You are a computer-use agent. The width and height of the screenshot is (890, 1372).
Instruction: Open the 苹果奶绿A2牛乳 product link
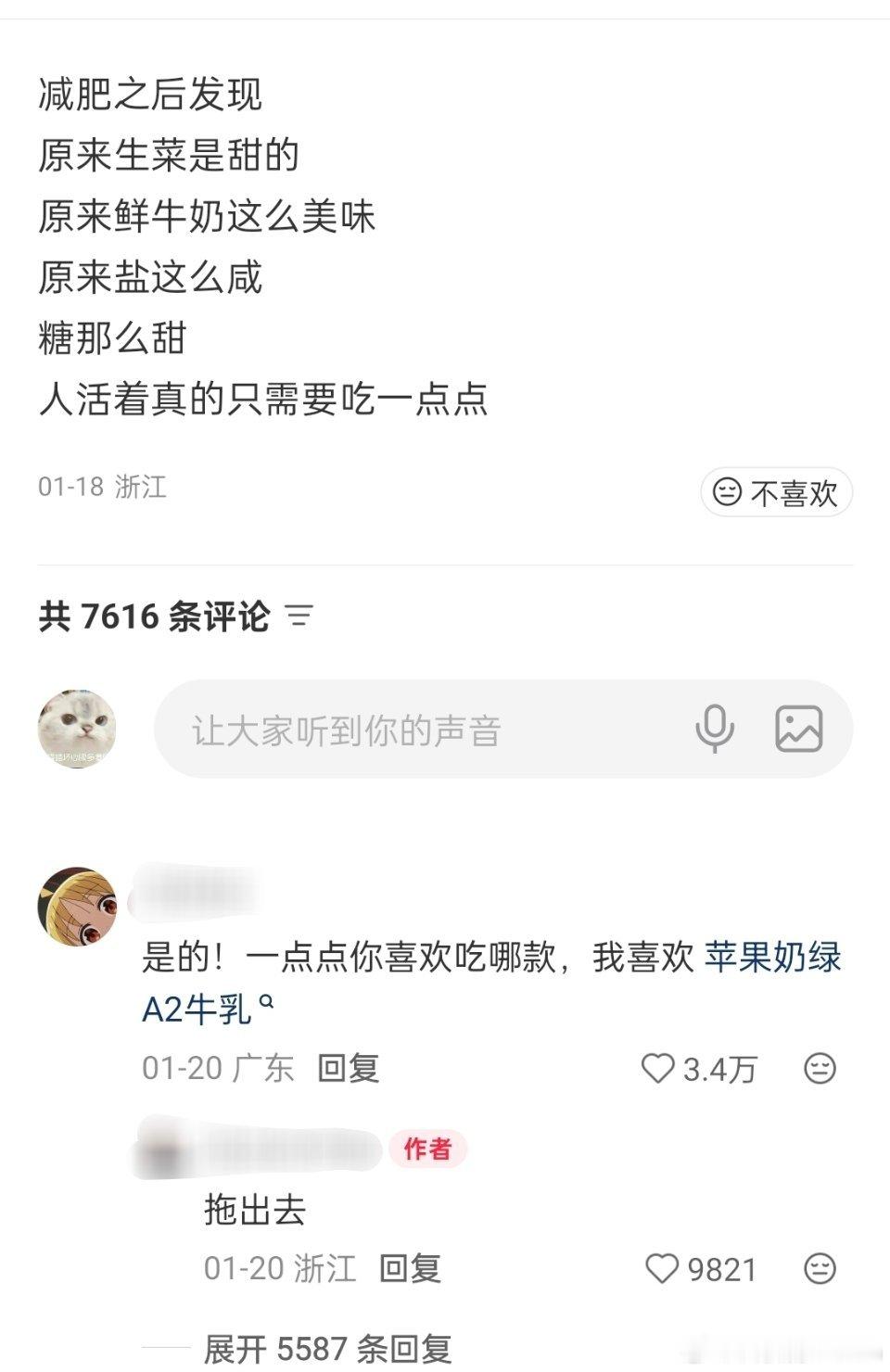click(x=776, y=961)
